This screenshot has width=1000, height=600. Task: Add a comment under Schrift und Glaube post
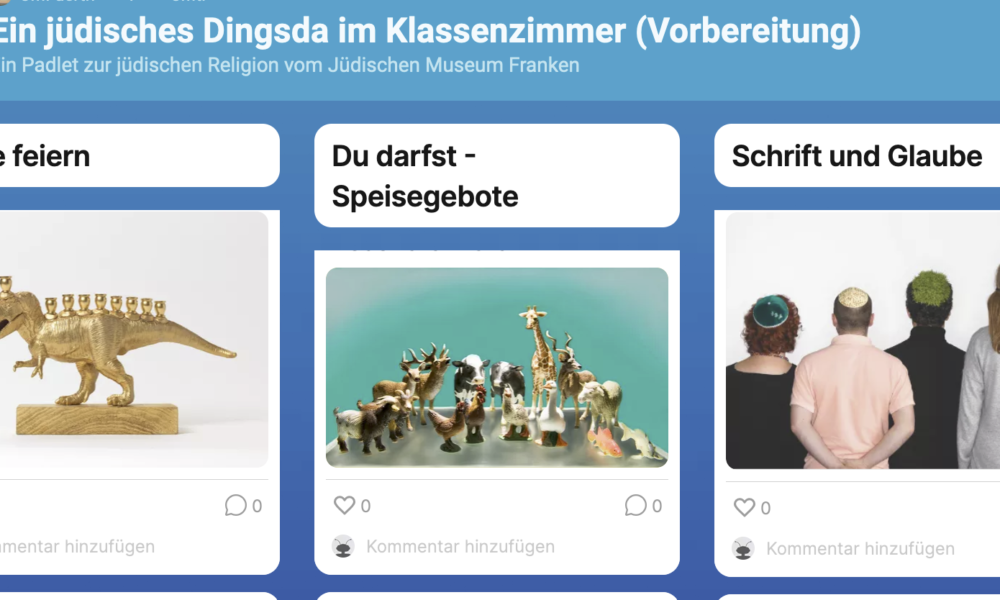860,549
